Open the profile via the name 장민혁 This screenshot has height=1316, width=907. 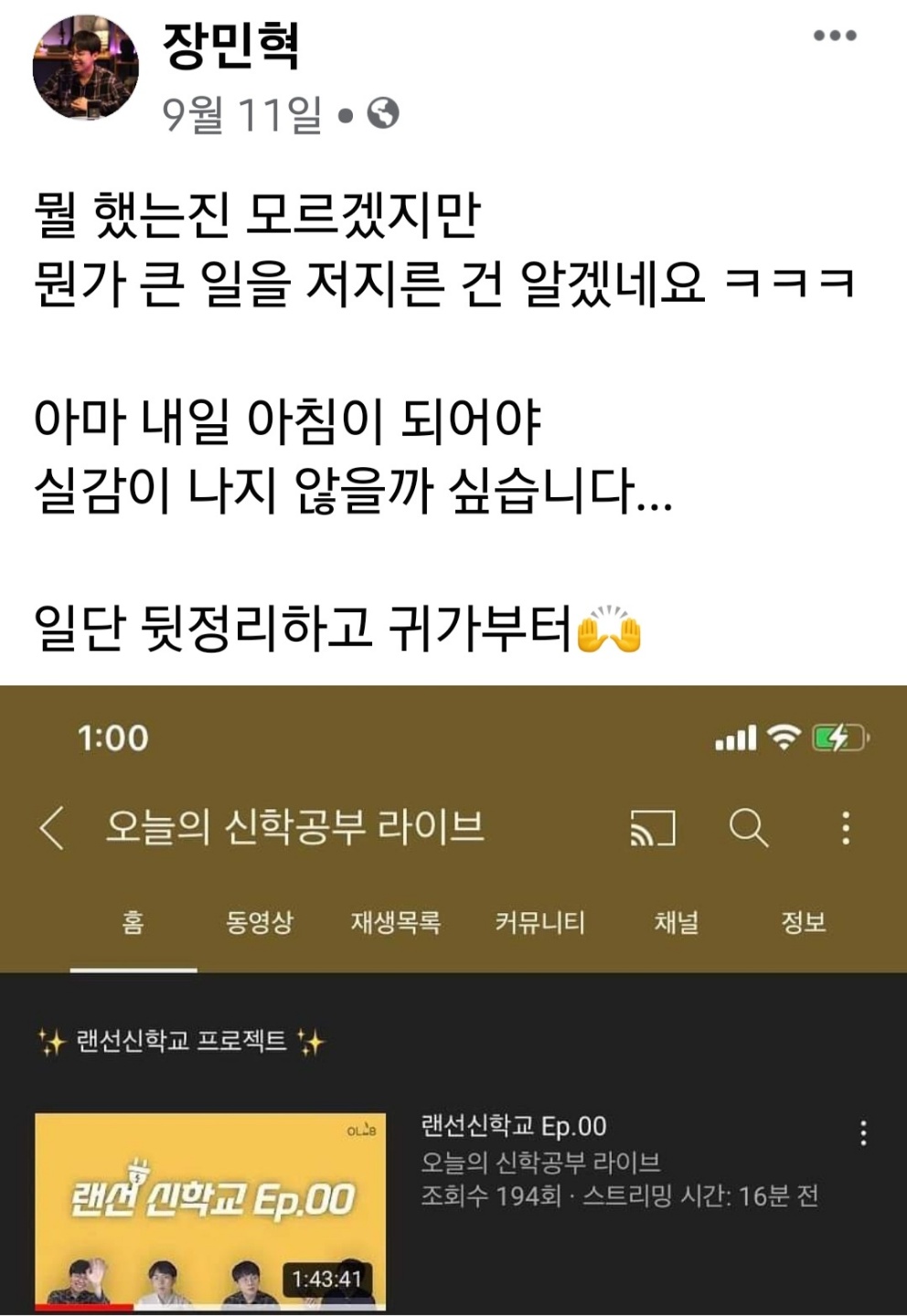pyautogui.click(x=230, y=46)
